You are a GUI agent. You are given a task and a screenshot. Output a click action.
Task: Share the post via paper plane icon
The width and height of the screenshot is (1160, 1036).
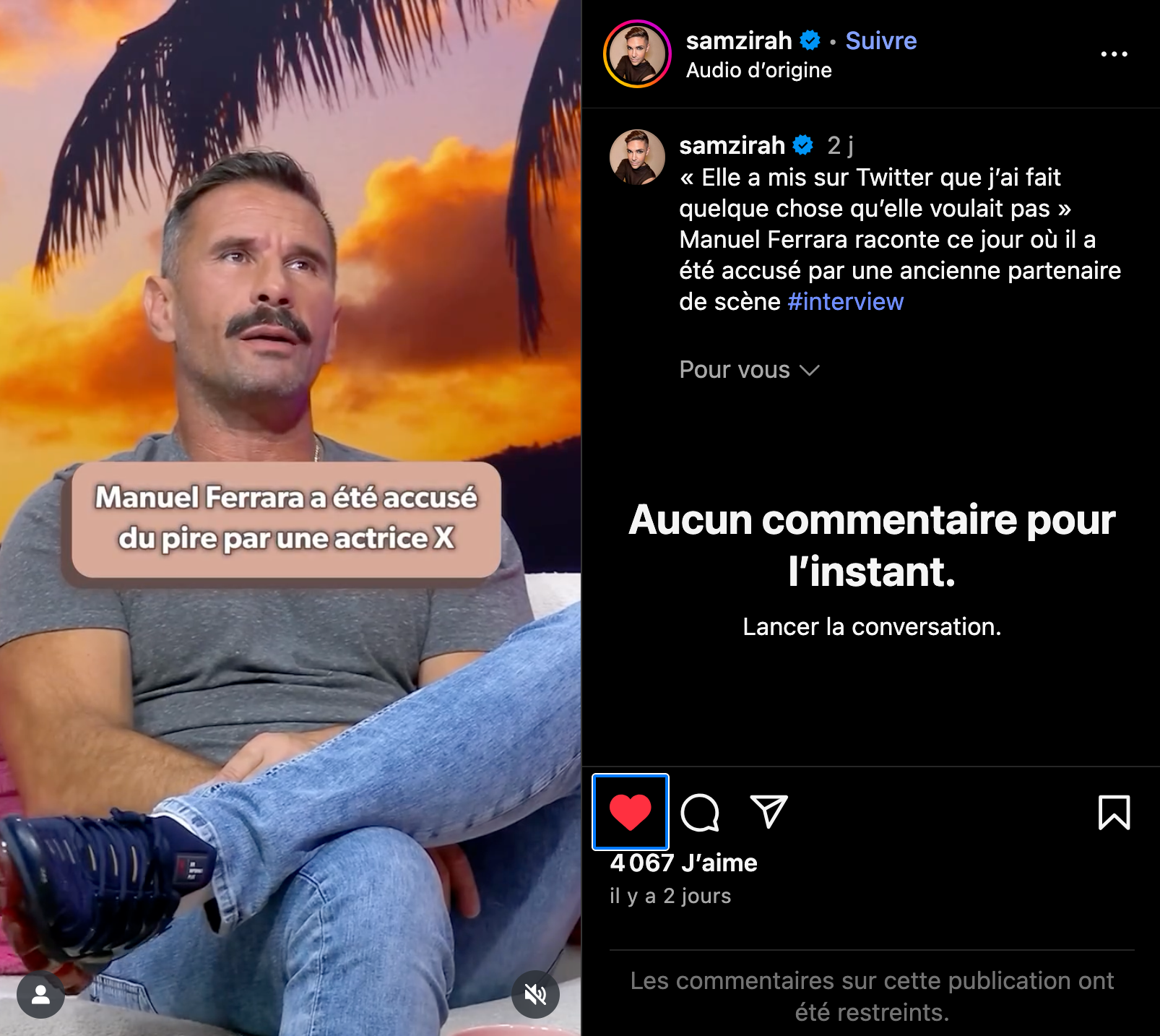coord(769,812)
